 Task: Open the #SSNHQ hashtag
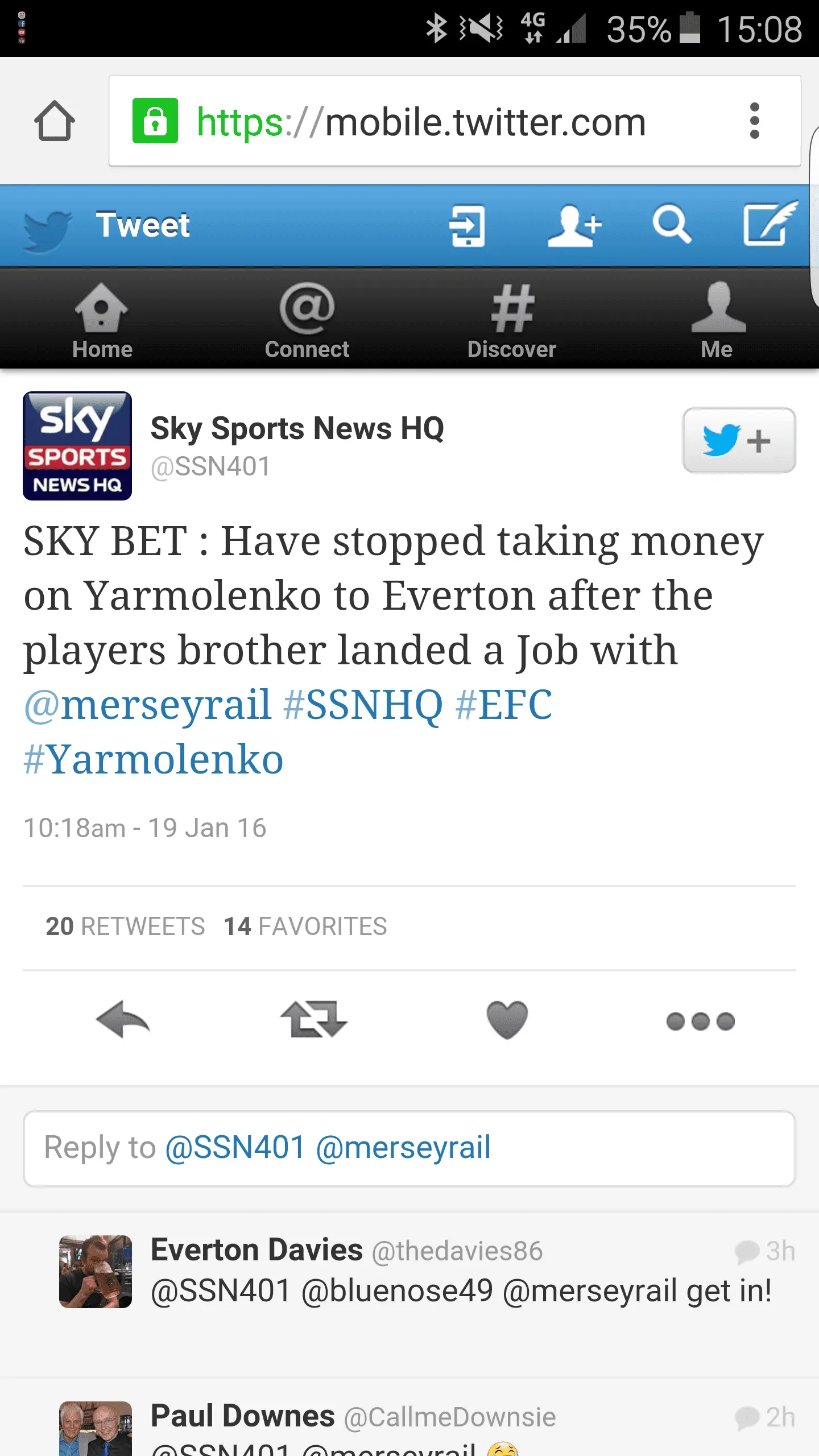(363, 705)
